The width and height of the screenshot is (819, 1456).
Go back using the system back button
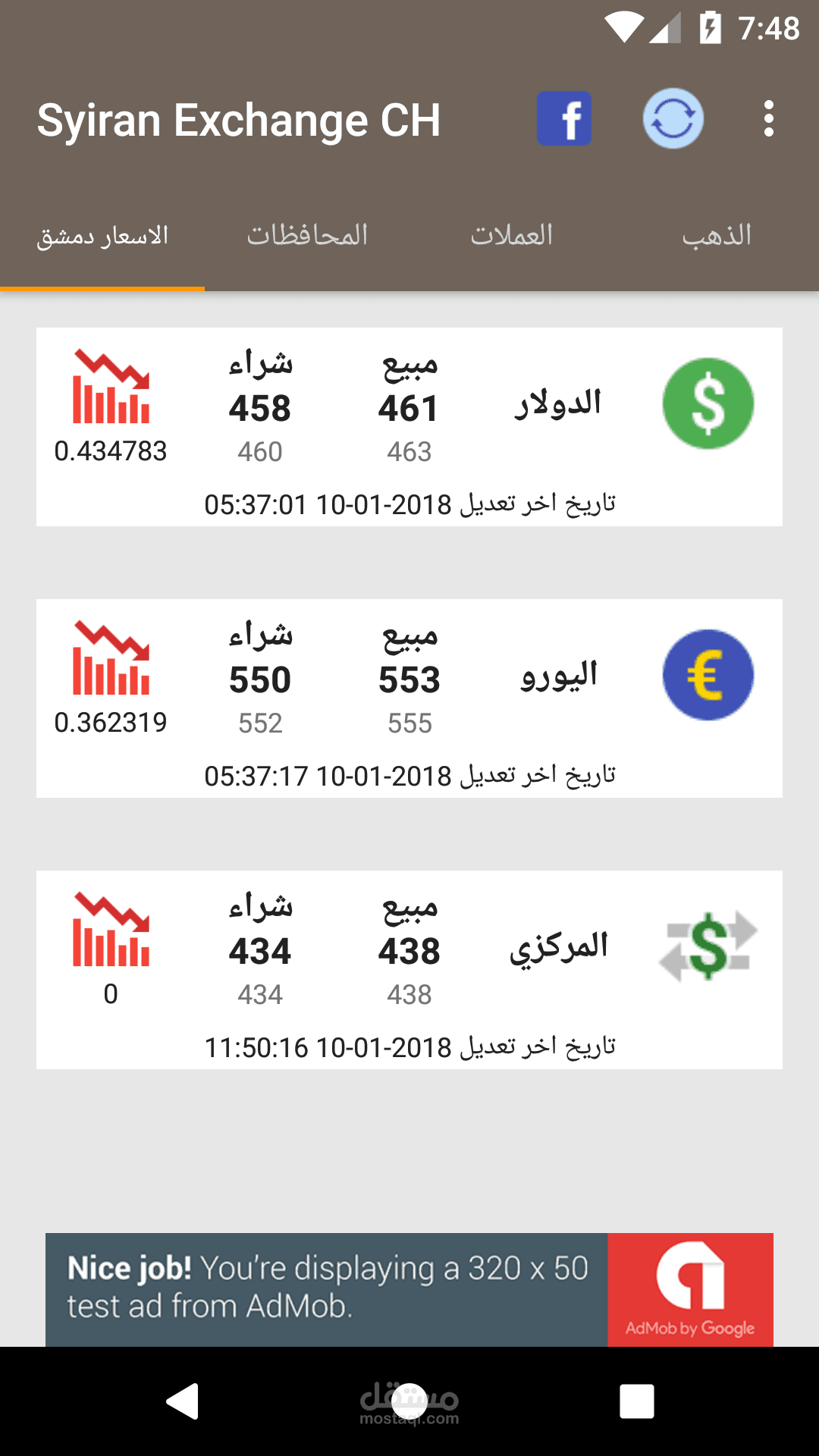click(x=183, y=1401)
